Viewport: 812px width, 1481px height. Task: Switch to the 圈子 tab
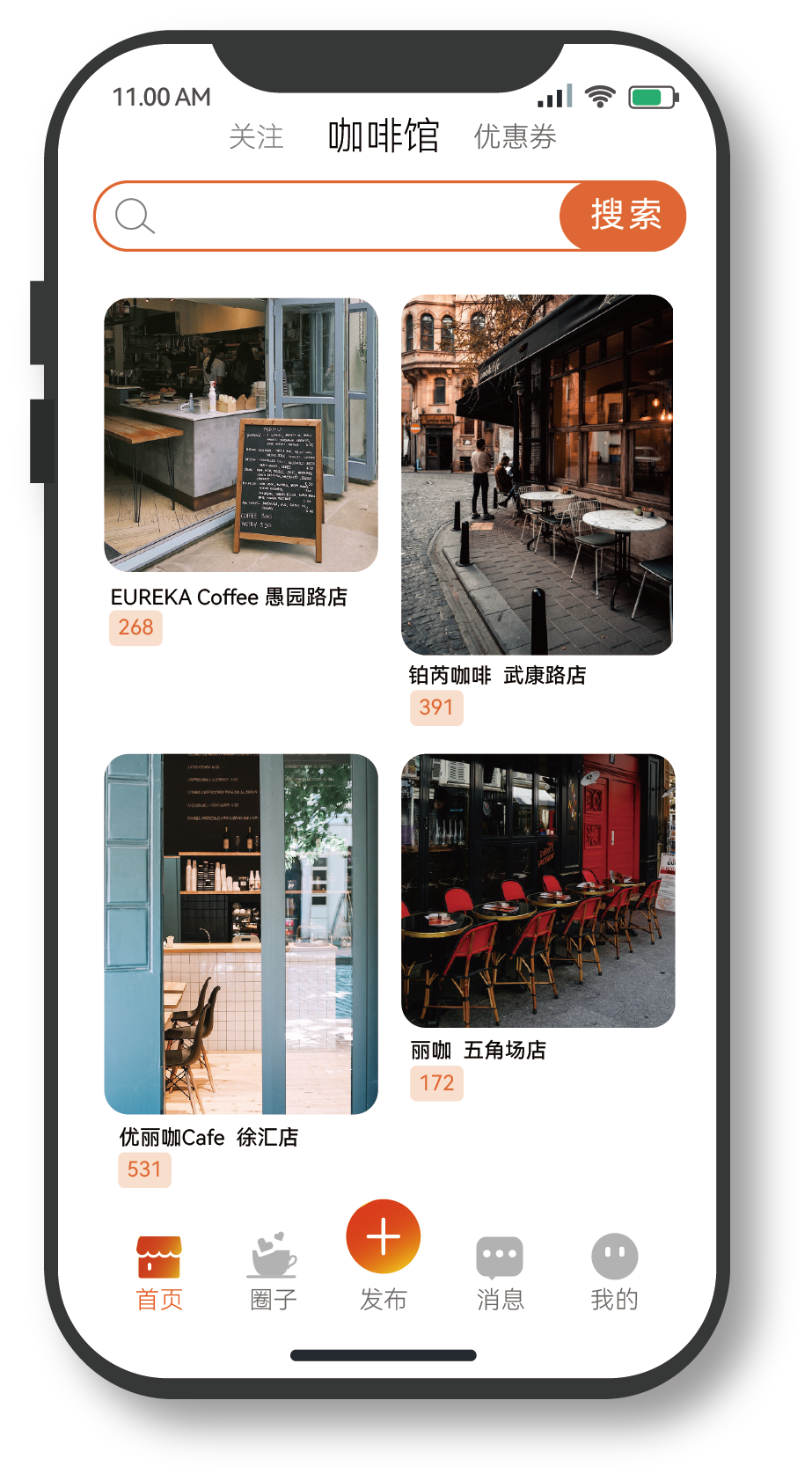tap(274, 1272)
